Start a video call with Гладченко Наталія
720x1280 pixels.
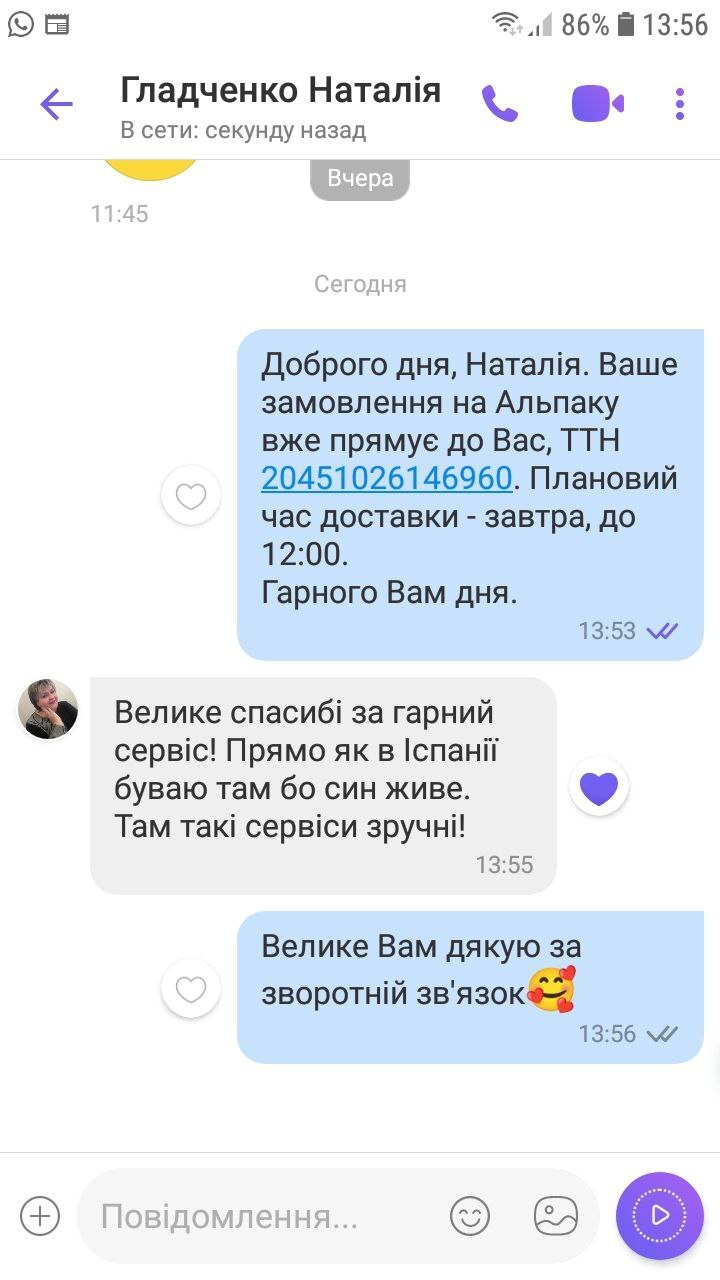pyautogui.click(x=597, y=103)
